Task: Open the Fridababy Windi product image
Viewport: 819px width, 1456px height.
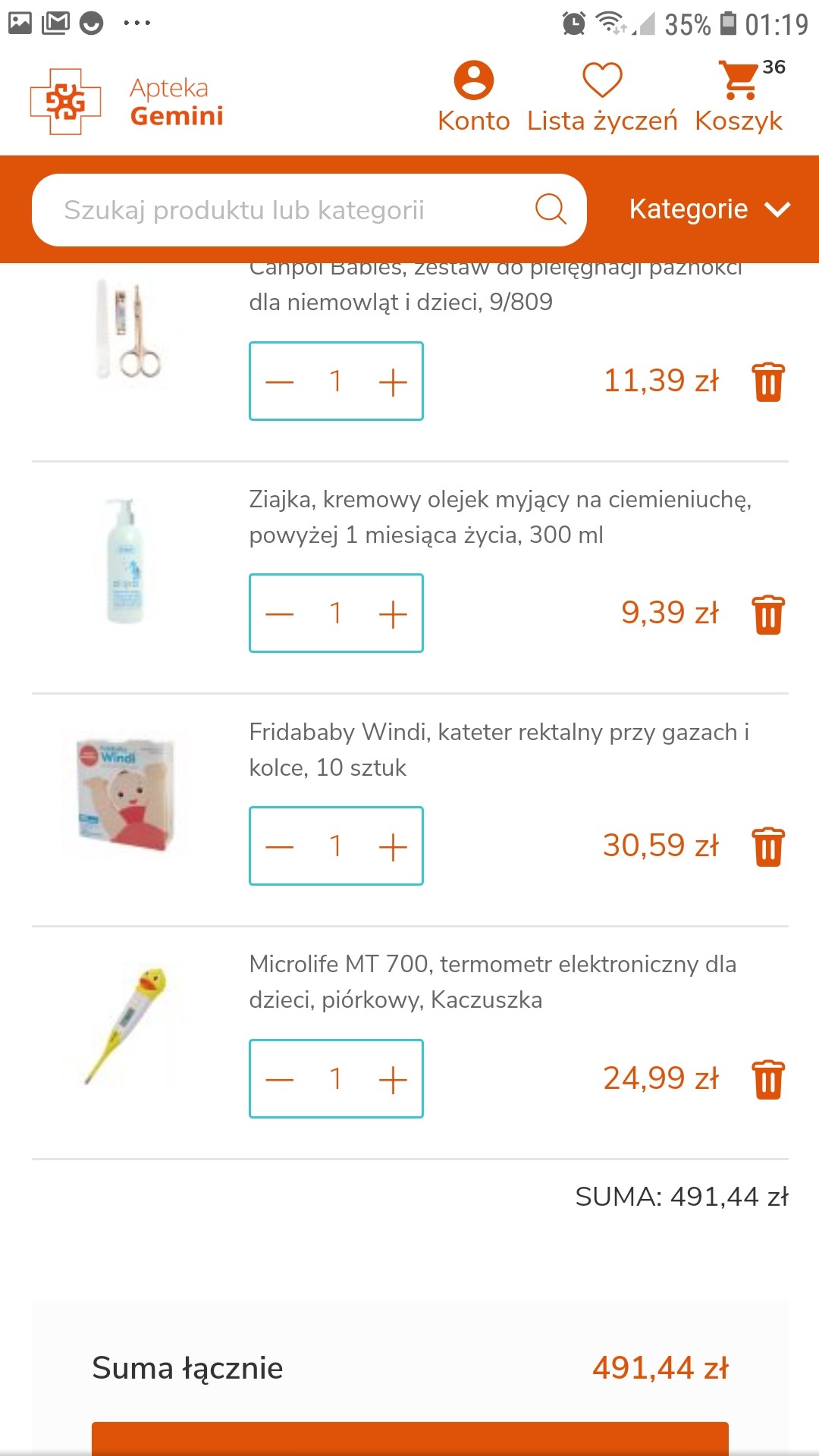Action: pos(127,794)
